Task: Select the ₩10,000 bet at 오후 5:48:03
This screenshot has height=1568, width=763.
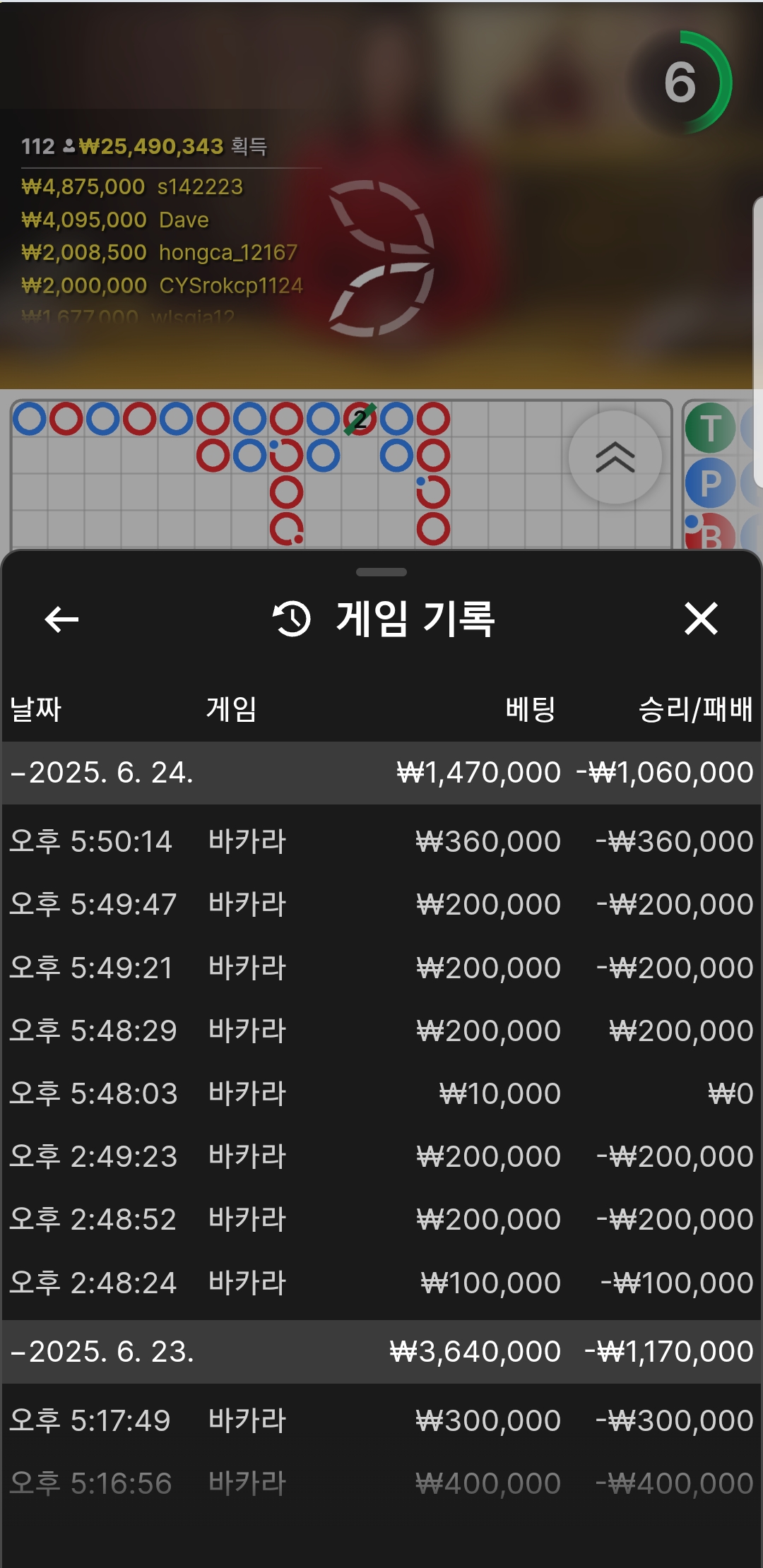Action: pyautogui.click(x=381, y=1093)
